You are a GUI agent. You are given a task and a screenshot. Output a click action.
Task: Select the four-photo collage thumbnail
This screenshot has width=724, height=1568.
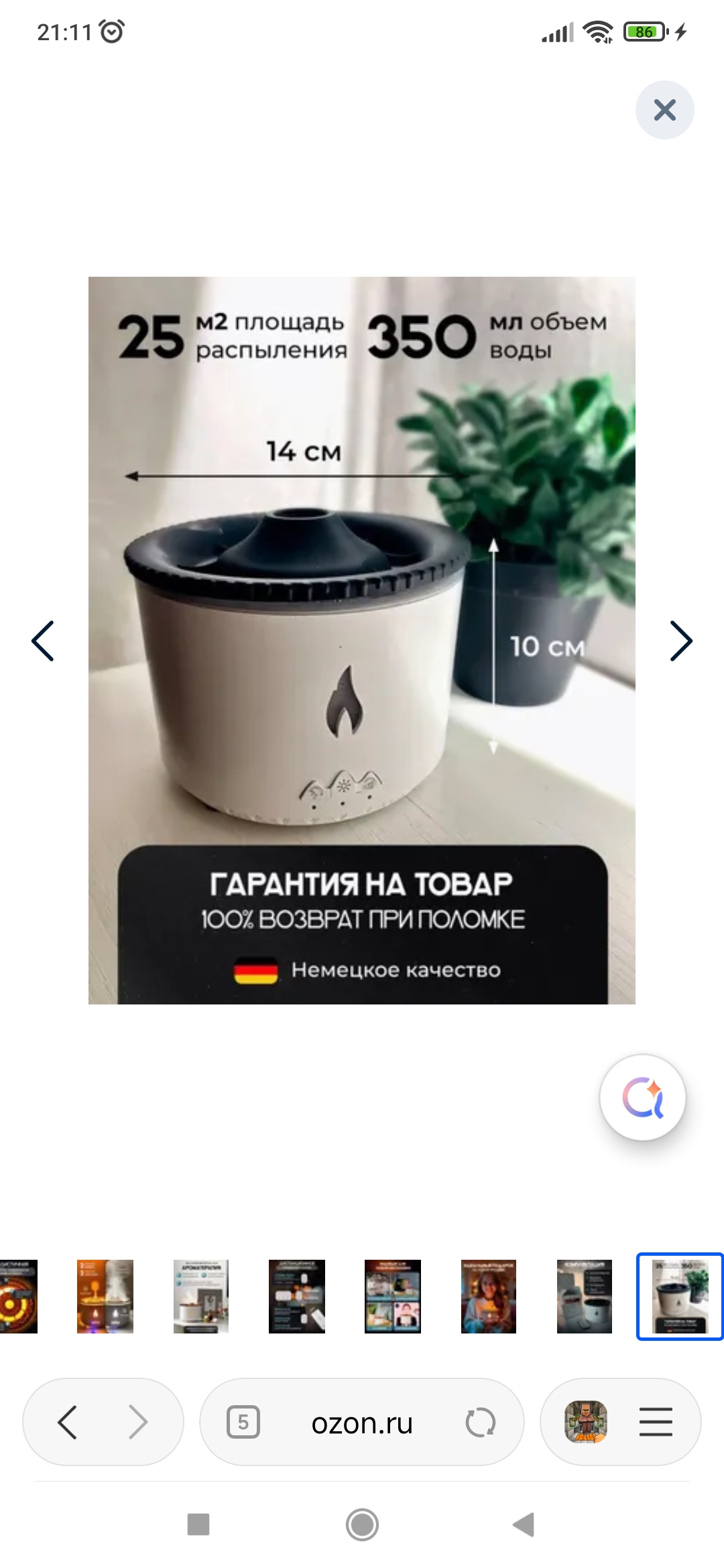[393, 1296]
